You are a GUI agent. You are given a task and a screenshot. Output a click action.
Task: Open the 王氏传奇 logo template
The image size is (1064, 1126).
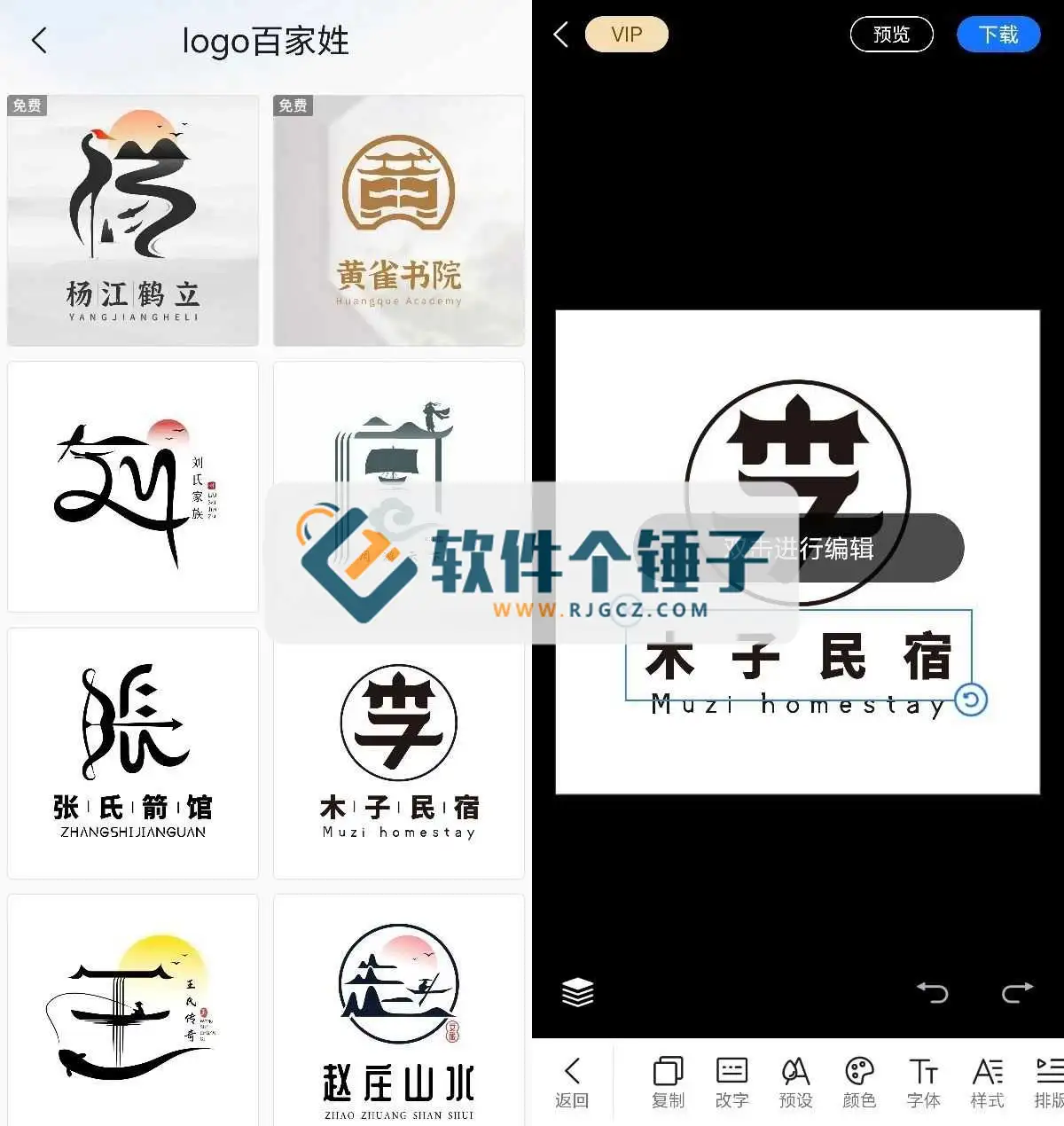tap(133, 1011)
